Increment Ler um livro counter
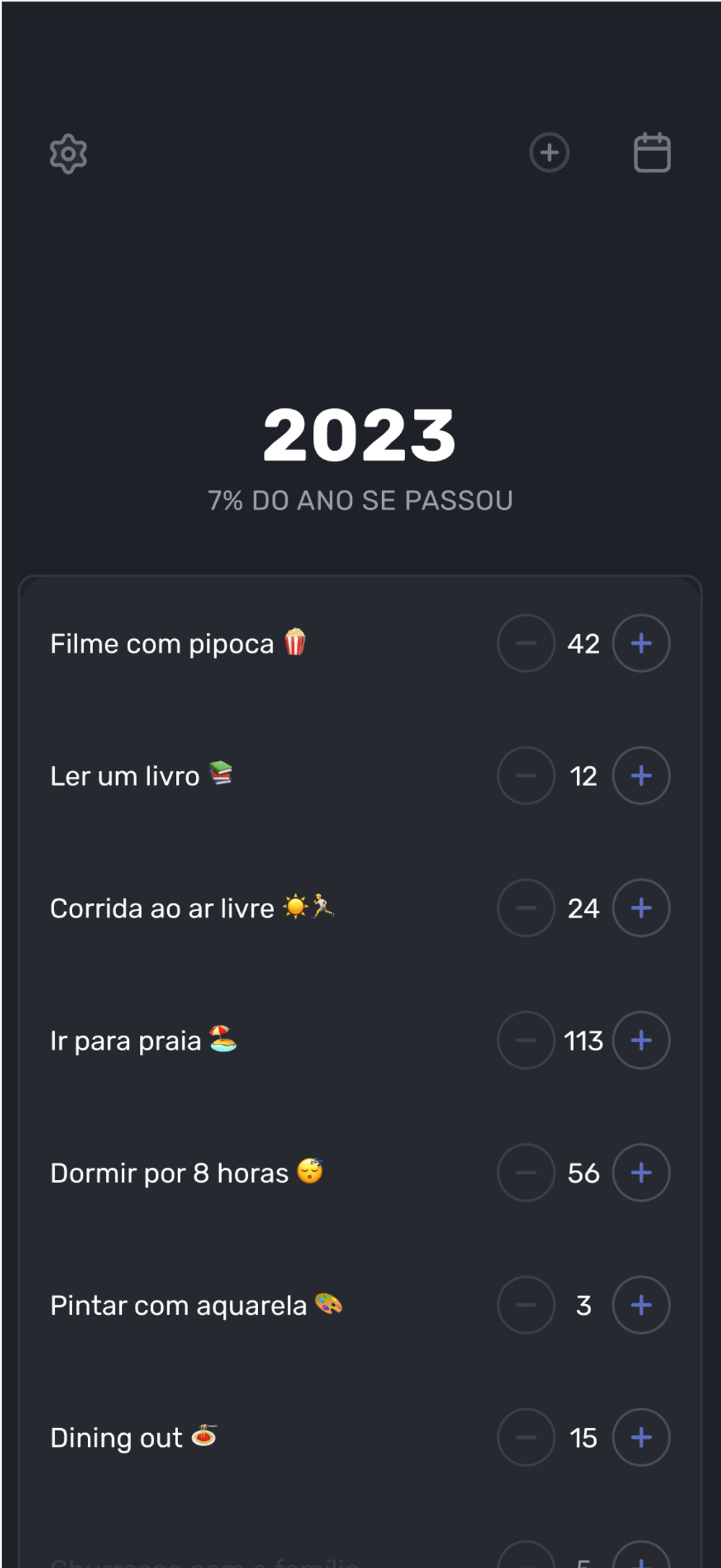Viewport: 721px width, 1568px height. click(641, 775)
